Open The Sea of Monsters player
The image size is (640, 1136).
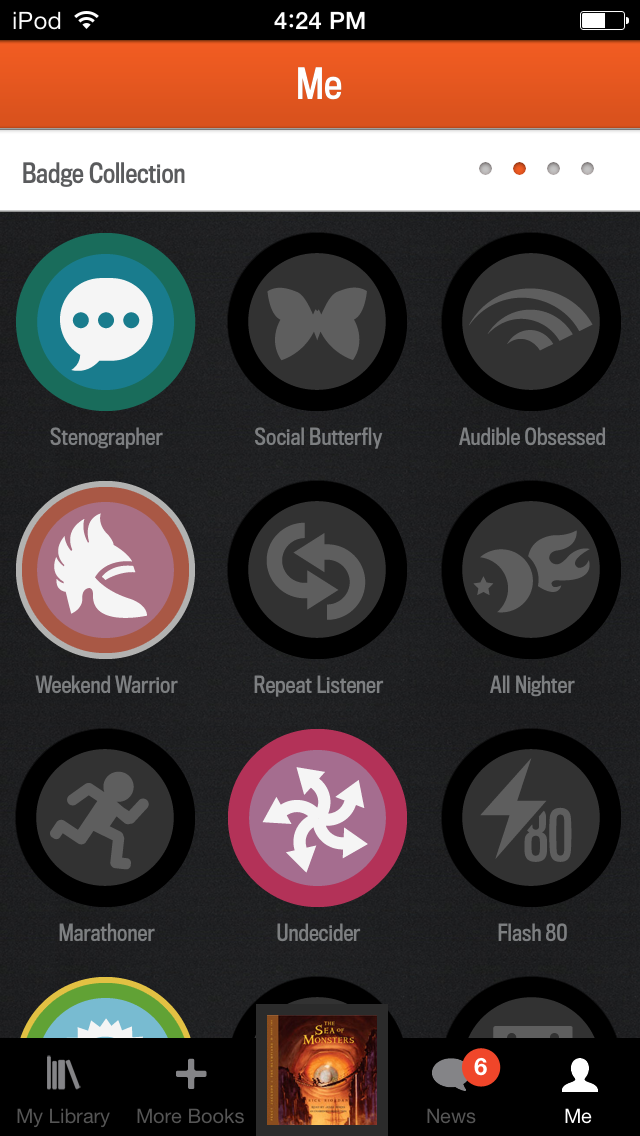(321, 1070)
